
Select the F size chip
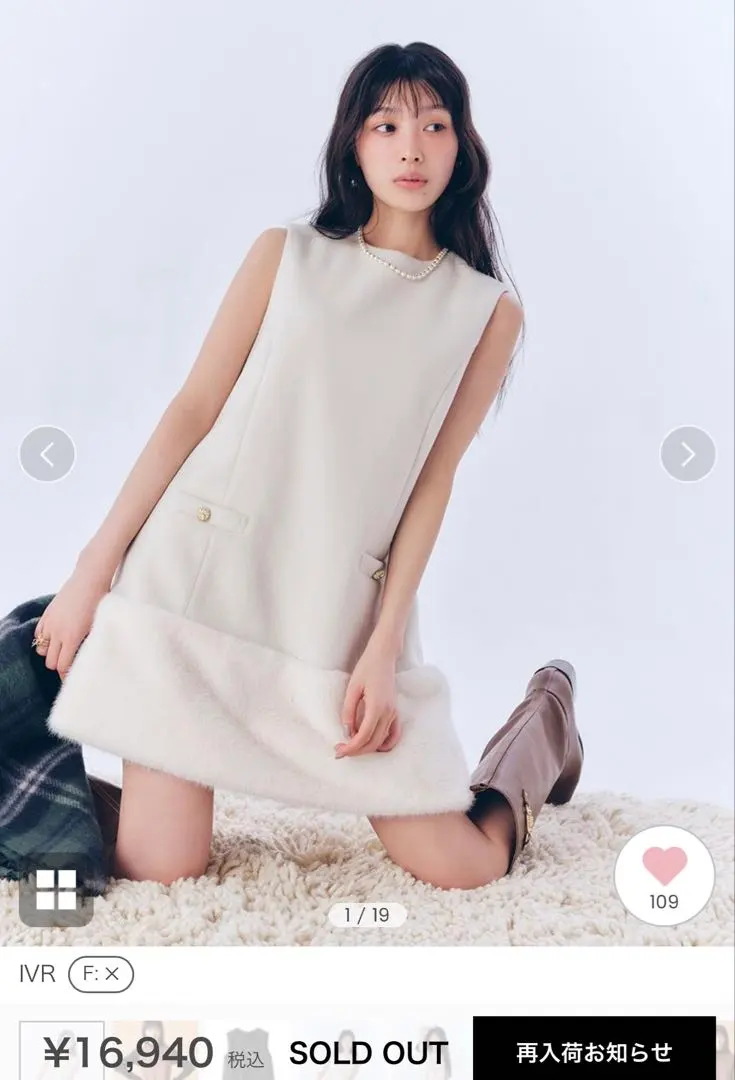pos(101,974)
